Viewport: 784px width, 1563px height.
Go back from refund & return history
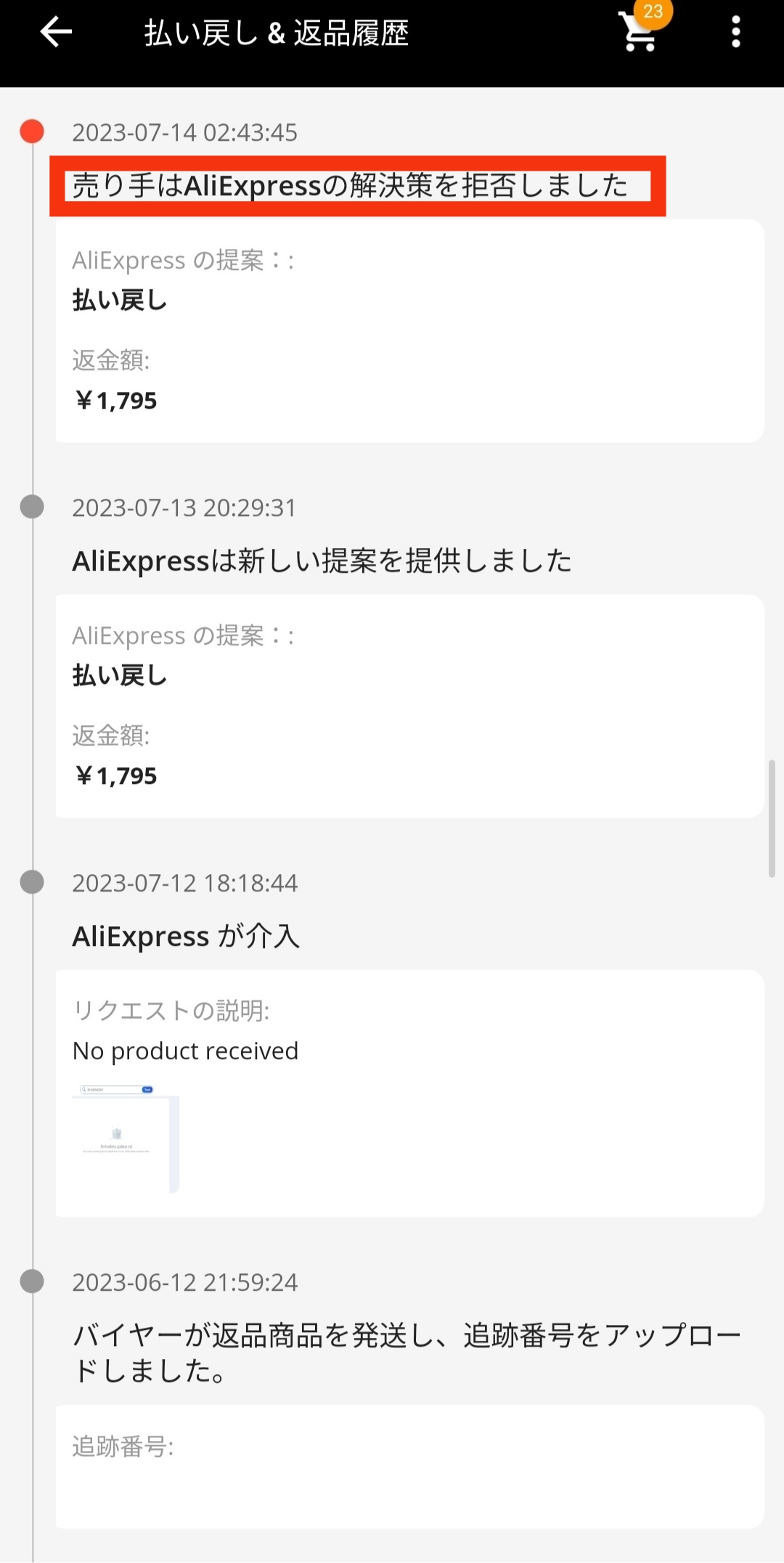click(55, 33)
